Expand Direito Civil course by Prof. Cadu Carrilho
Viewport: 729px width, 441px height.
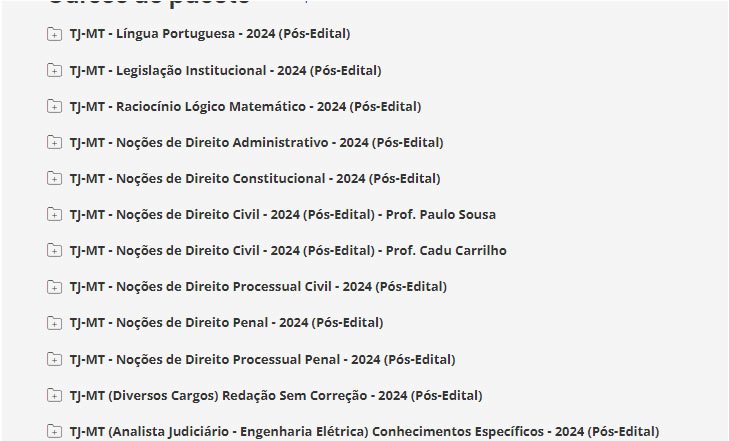[x=54, y=250]
